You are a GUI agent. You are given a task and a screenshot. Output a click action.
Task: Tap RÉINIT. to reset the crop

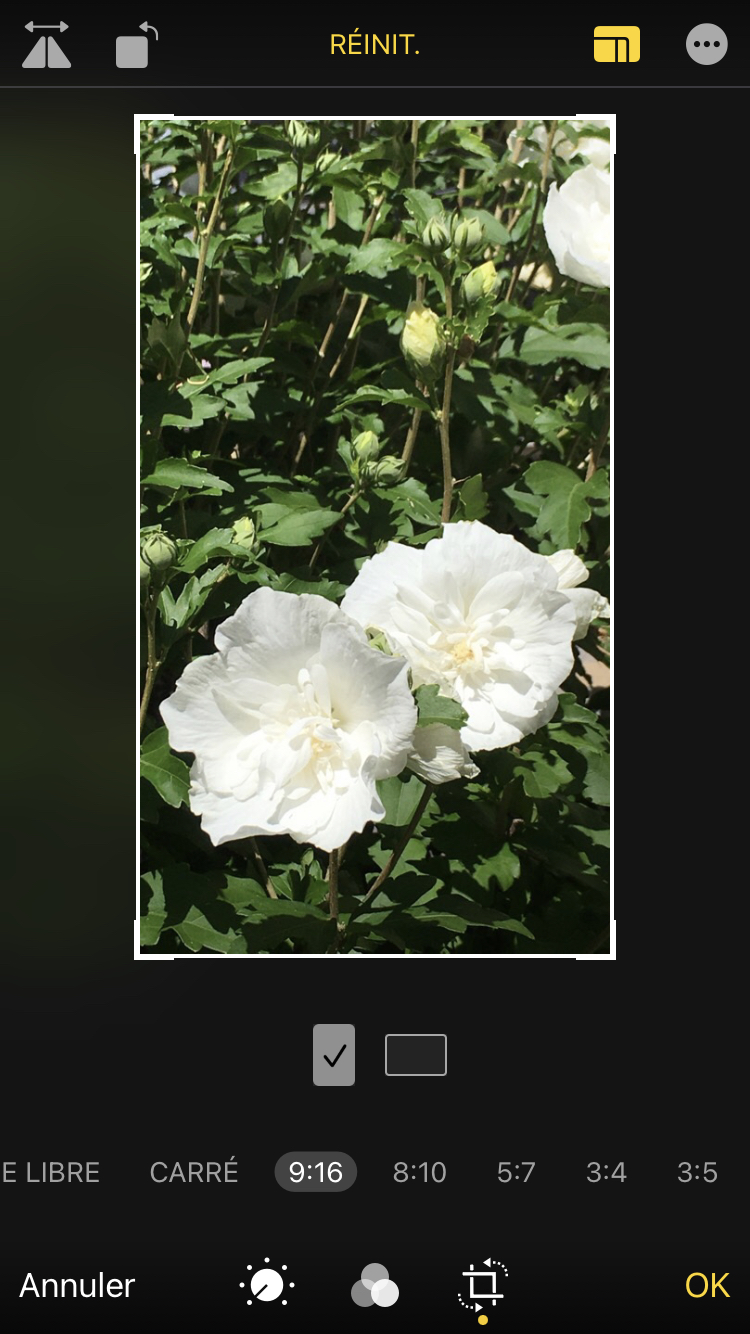[x=375, y=45]
